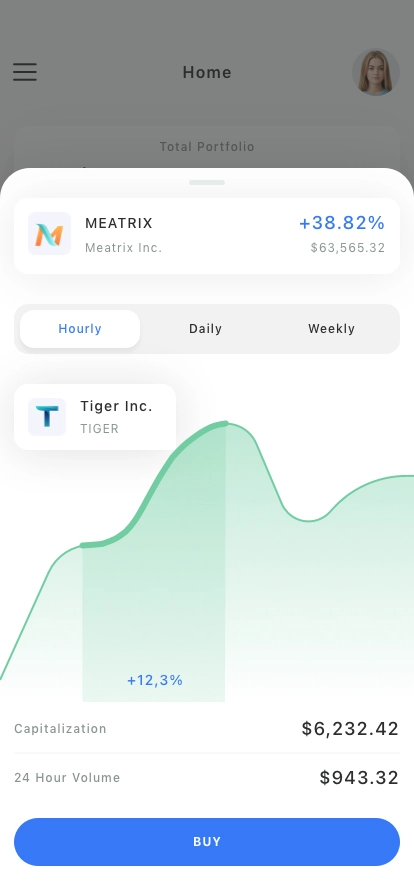This screenshot has height=896, width=414.
Task: Open the MEATRIX stock card
Action: coord(207,235)
